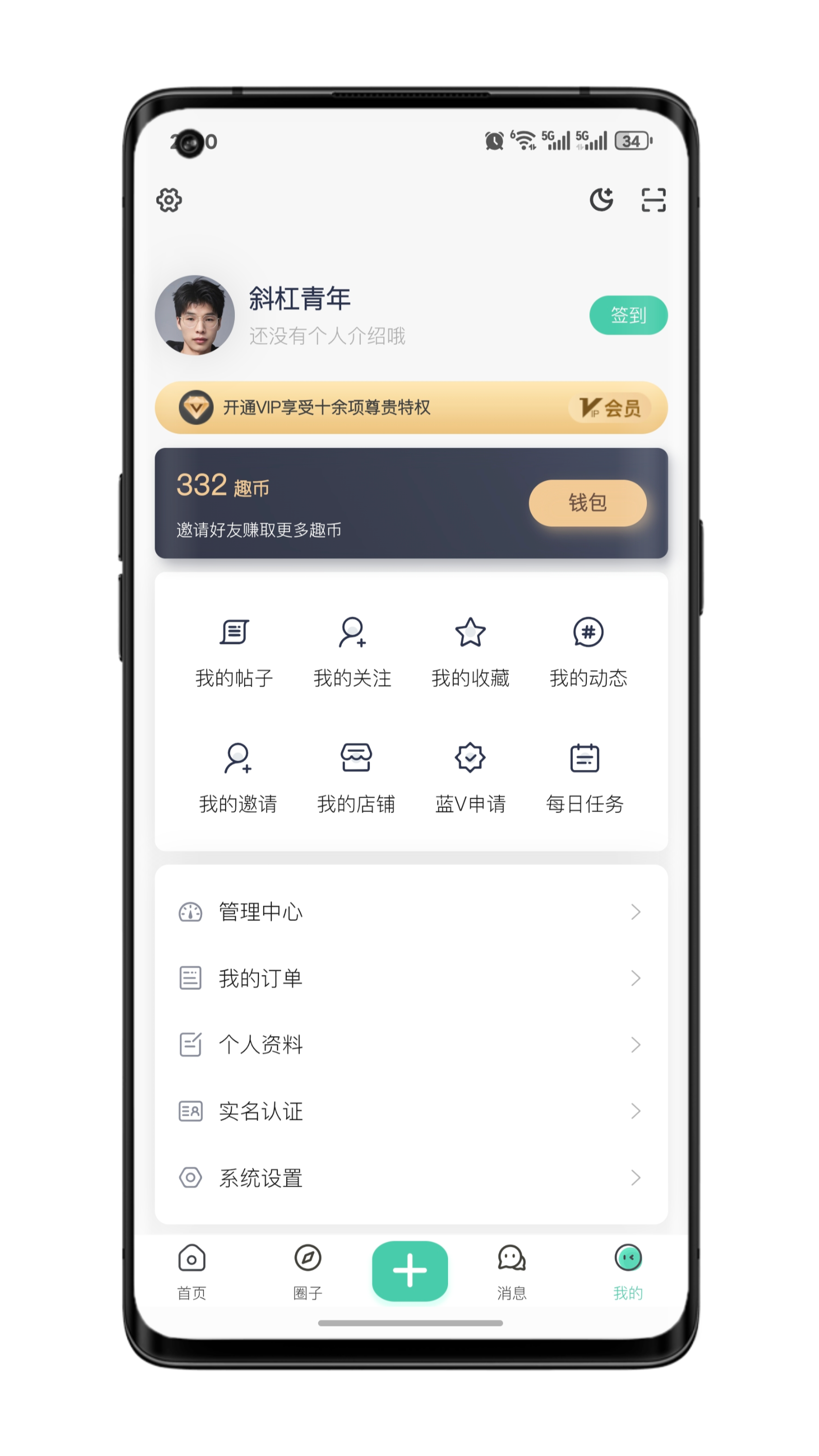Create a new post with the plus button
Image resolution: width=819 pixels, height=1456 pixels.
pos(410,1270)
